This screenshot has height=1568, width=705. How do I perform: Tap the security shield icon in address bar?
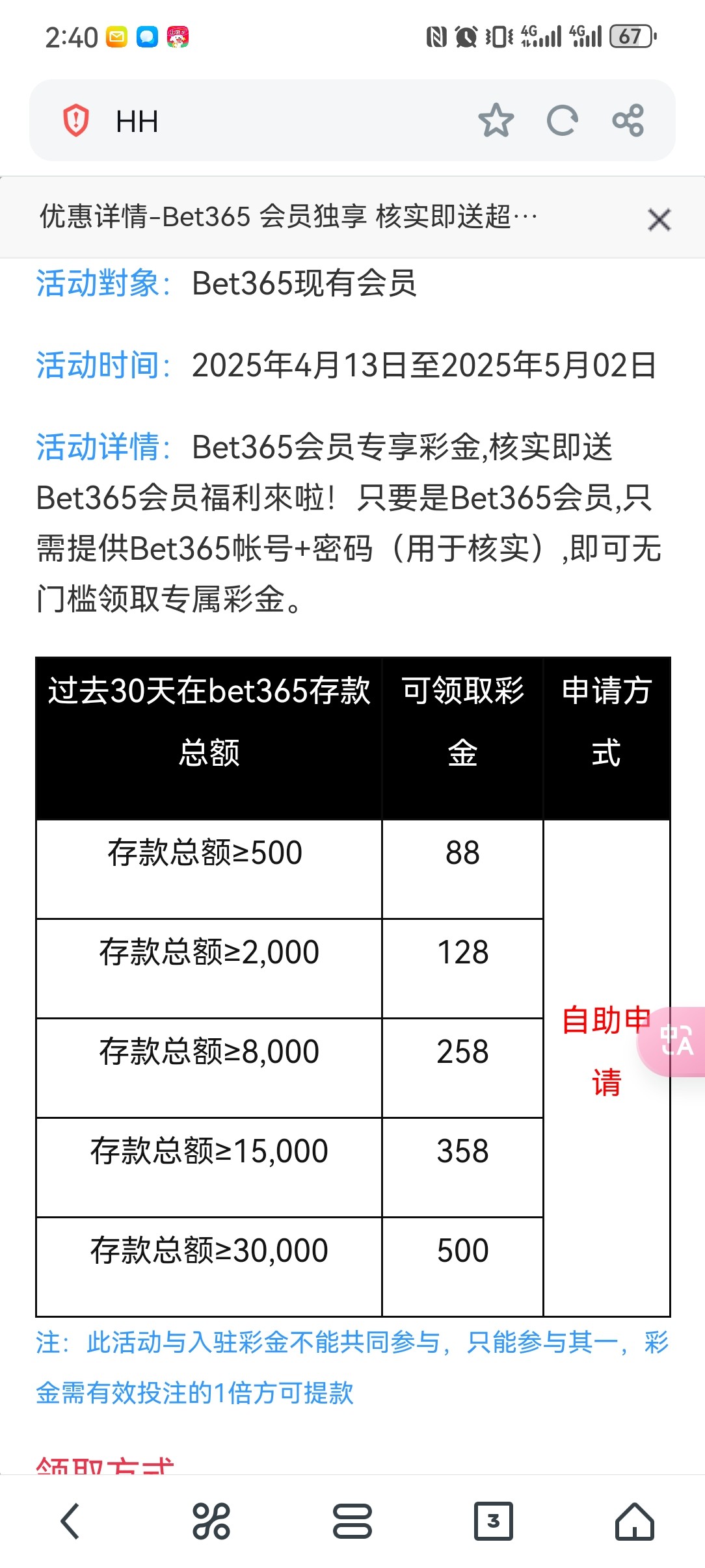[x=76, y=120]
